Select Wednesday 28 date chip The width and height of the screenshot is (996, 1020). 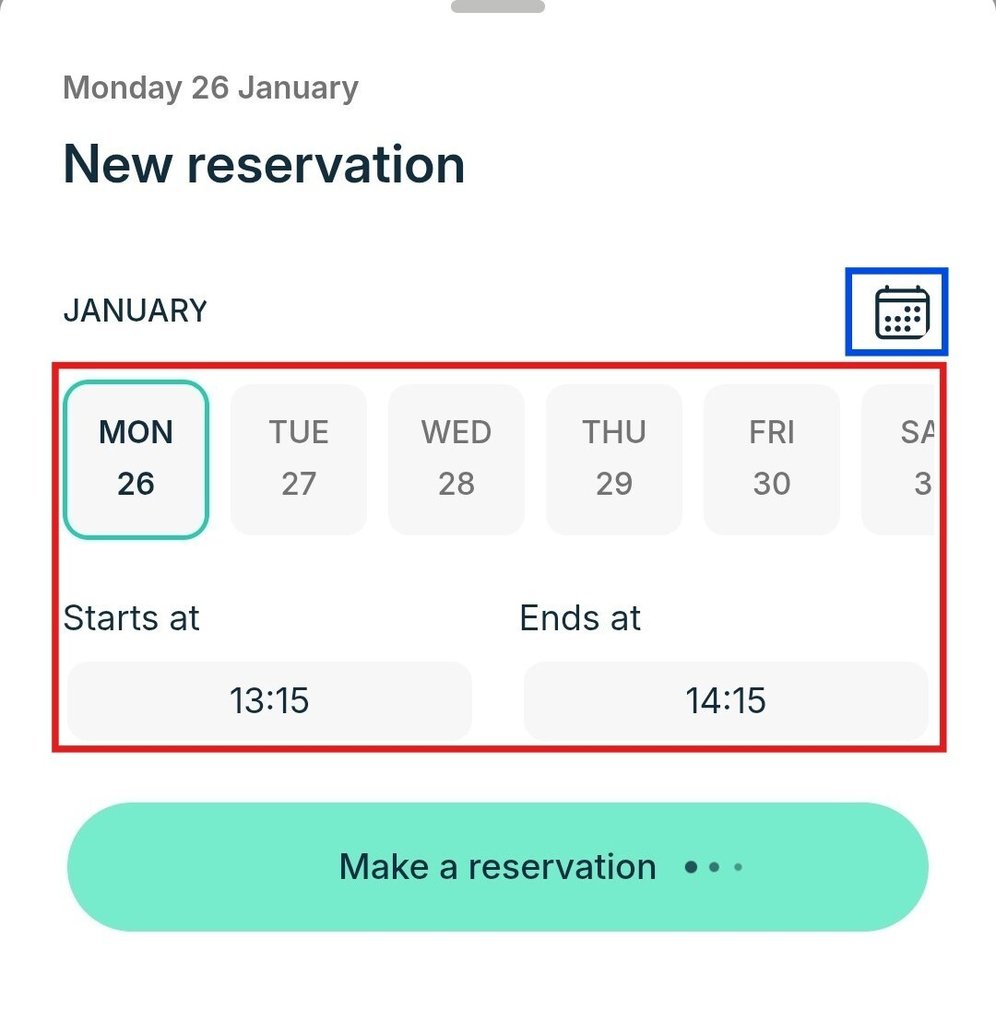point(456,458)
